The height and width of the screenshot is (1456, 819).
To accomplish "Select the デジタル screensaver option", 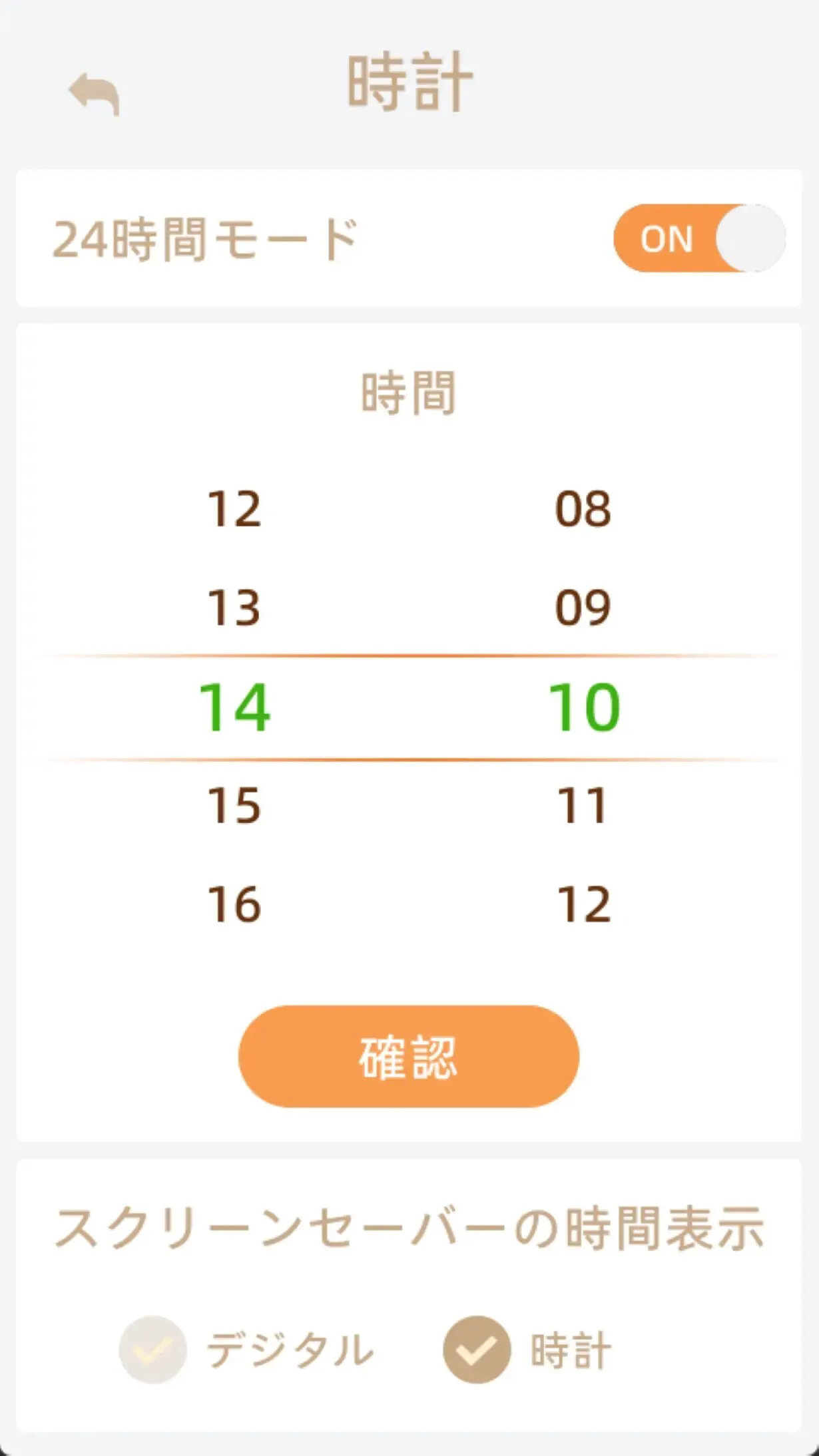I will point(153,1350).
